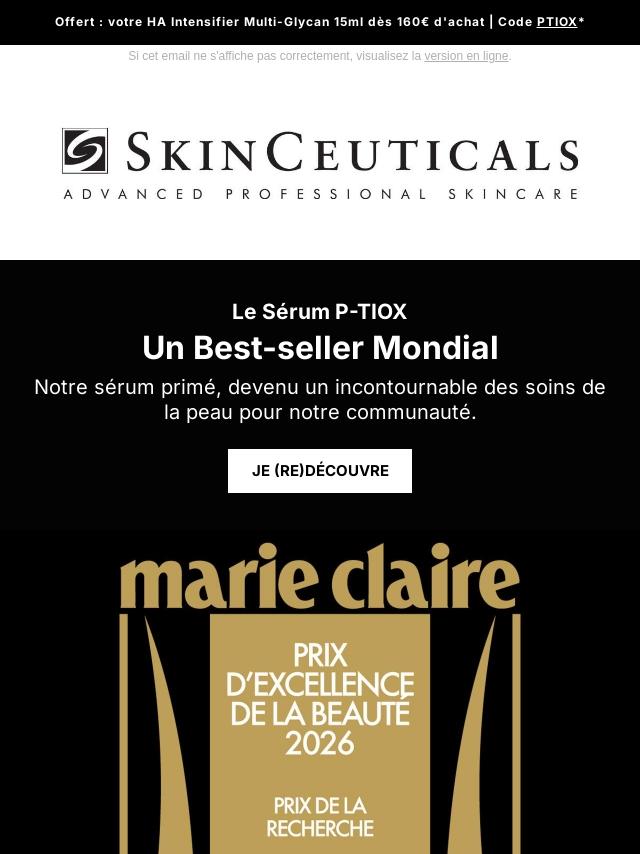Image resolution: width=640 pixels, height=854 pixels.
Task: Open the 'version en ligne' link
Action: pos(466,56)
